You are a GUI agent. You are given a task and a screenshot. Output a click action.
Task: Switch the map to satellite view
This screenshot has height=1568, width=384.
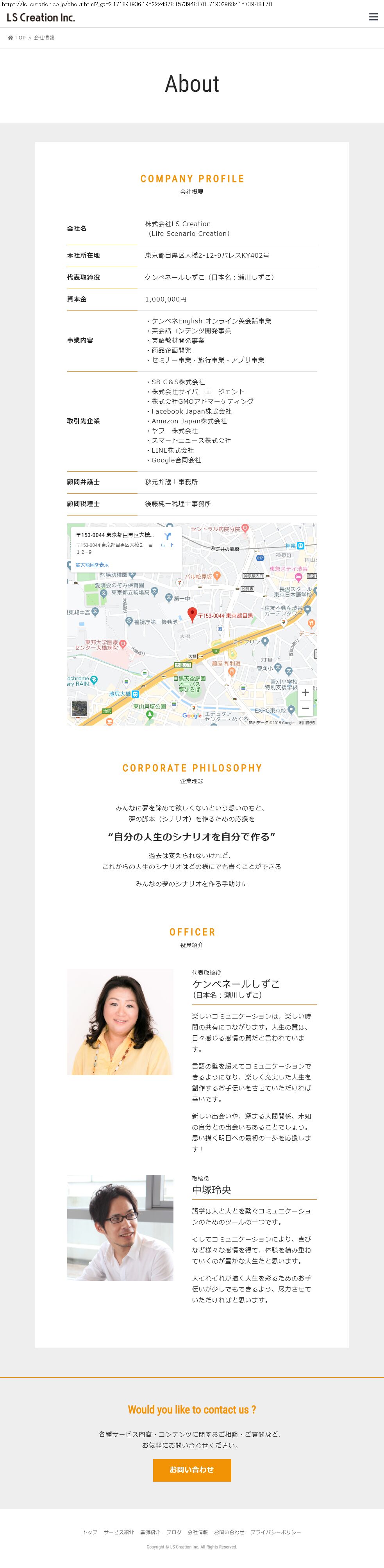[x=79, y=708]
